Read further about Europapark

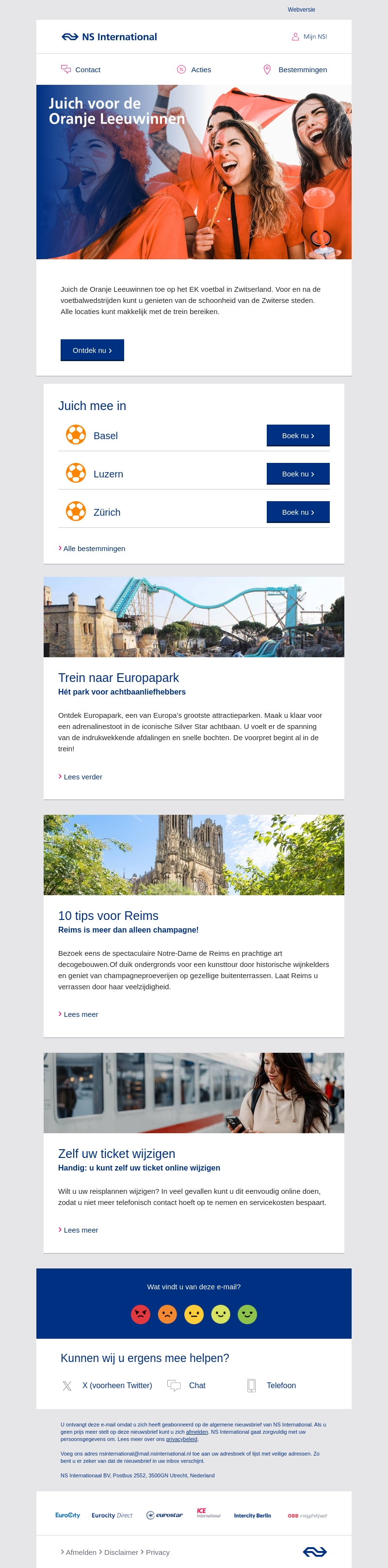82,777
